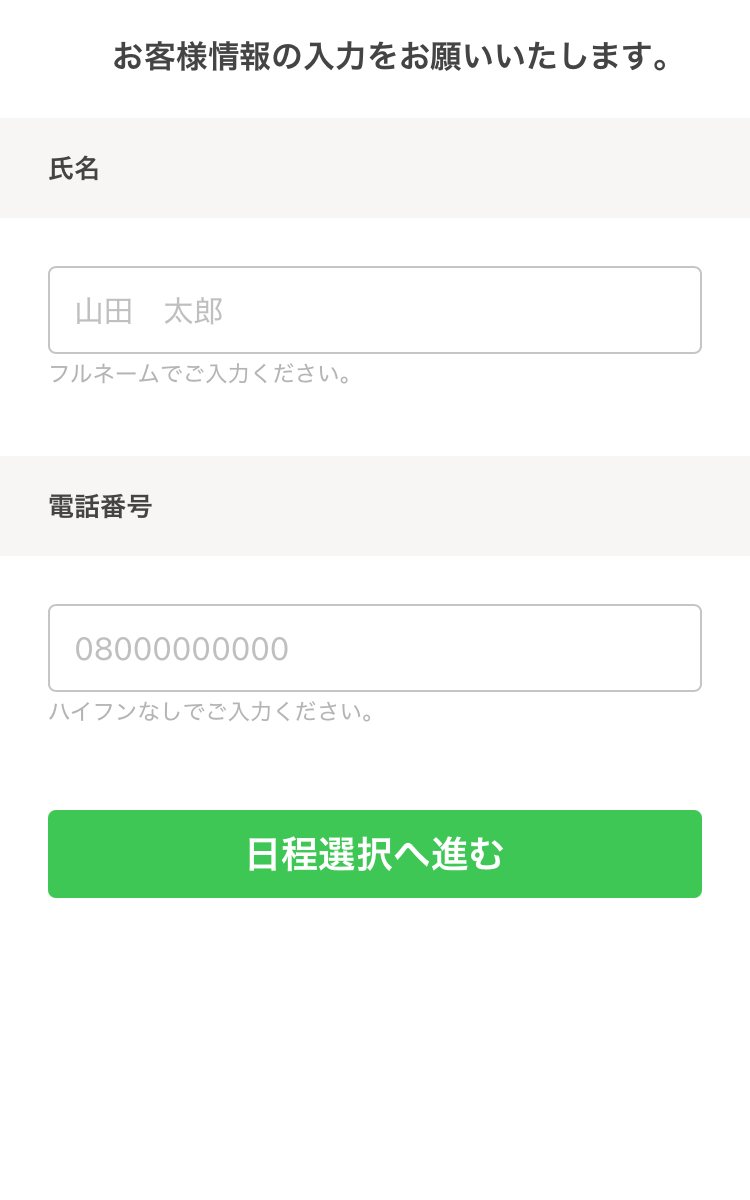
Task: Click the 電話番号 section header
Action: coord(100,506)
